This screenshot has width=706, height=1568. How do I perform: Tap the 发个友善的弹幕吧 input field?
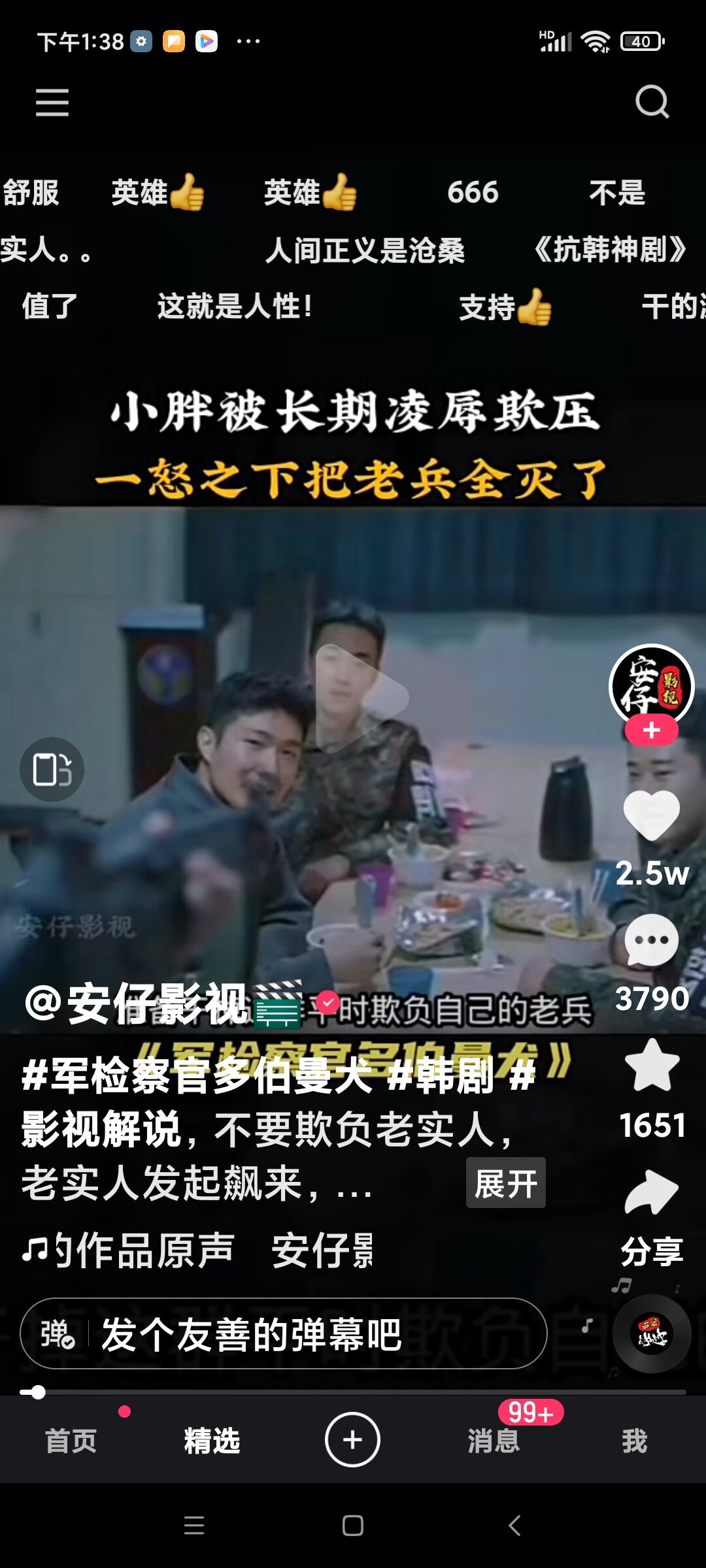pos(314,1333)
